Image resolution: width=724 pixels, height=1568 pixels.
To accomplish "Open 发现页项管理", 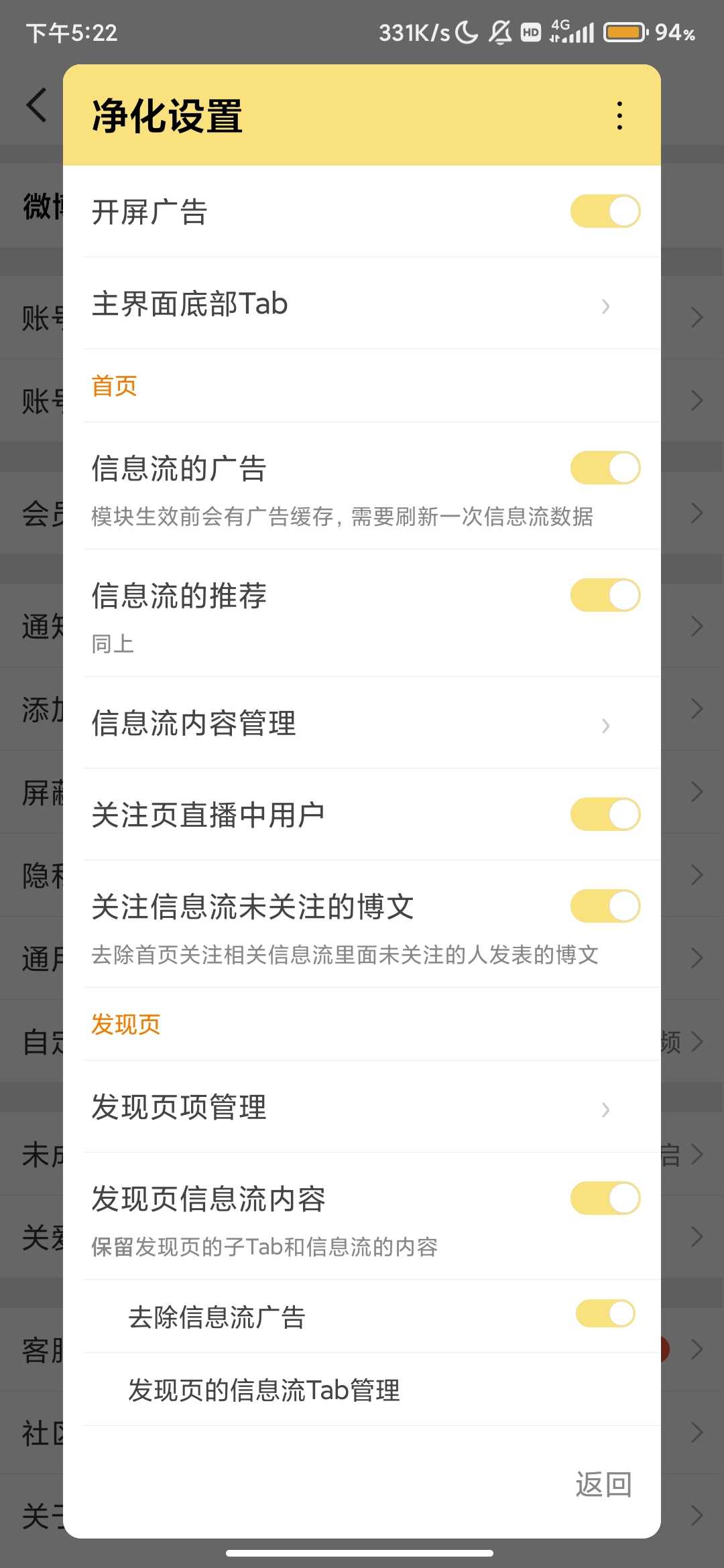I will [362, 1107].
